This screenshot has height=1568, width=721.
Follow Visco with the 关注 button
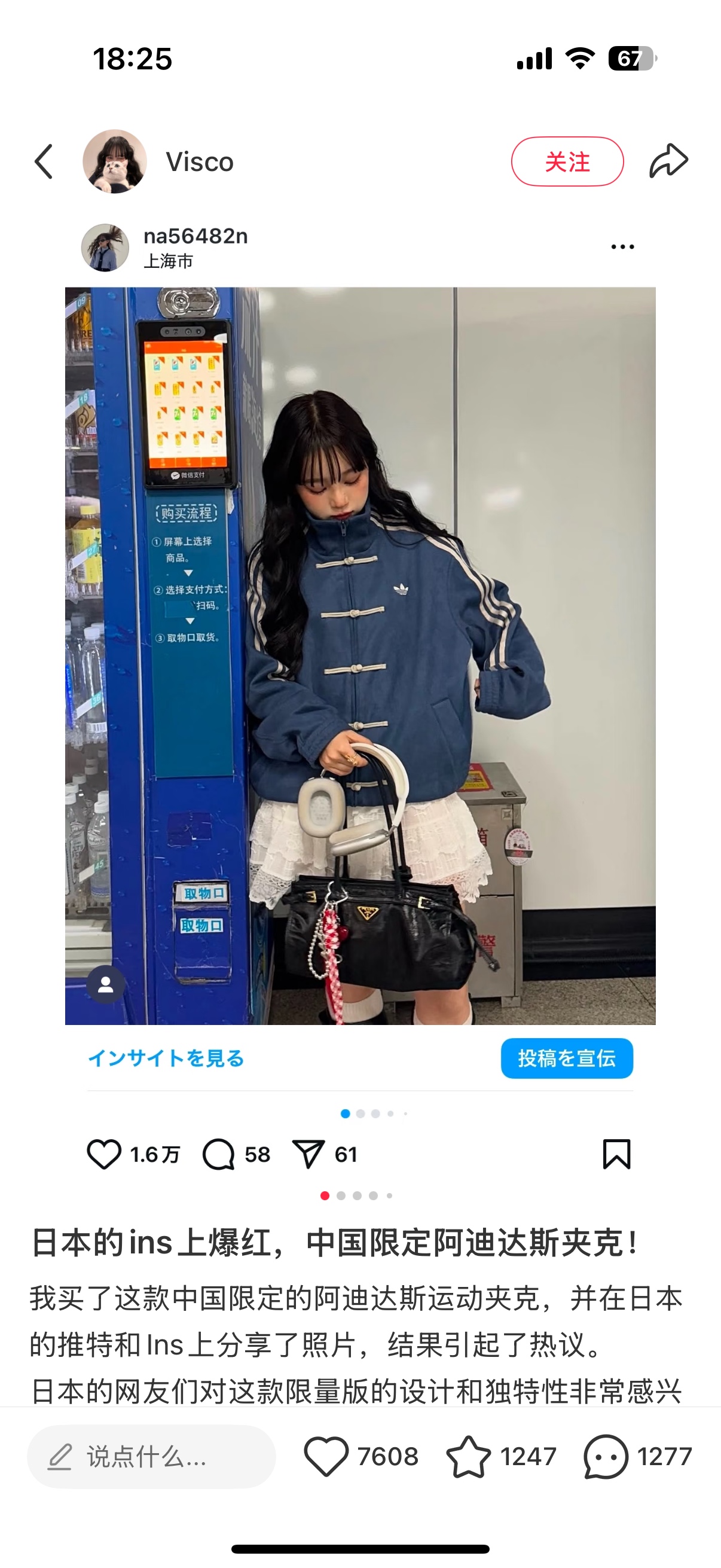(567, 161)
